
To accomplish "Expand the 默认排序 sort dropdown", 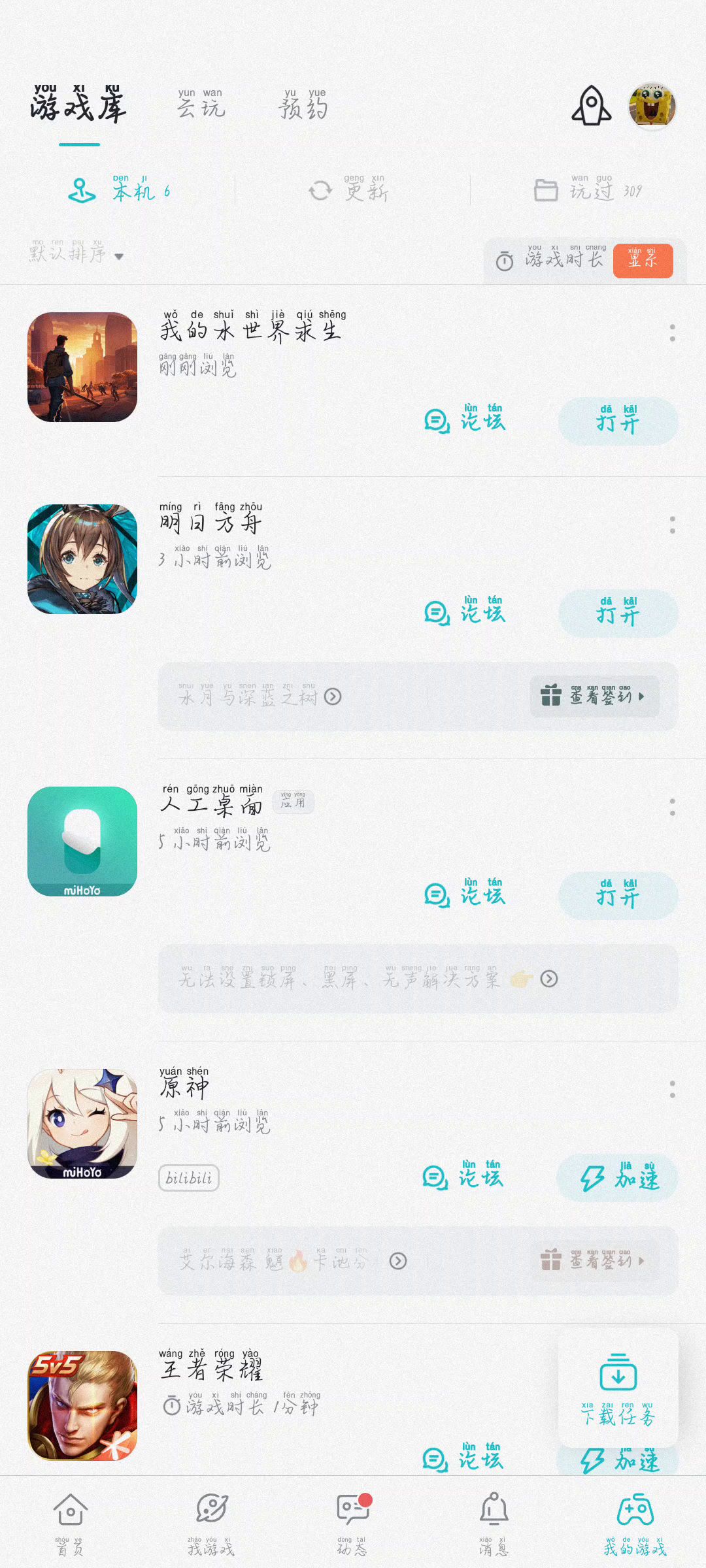I will pos(76,254).
